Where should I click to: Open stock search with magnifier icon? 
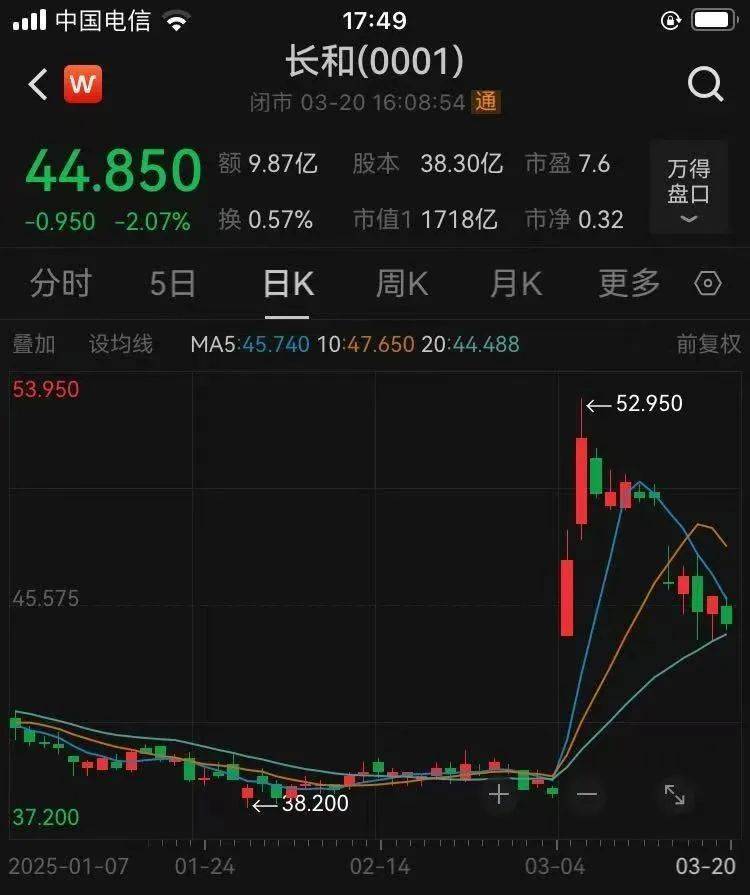(707, 84)
